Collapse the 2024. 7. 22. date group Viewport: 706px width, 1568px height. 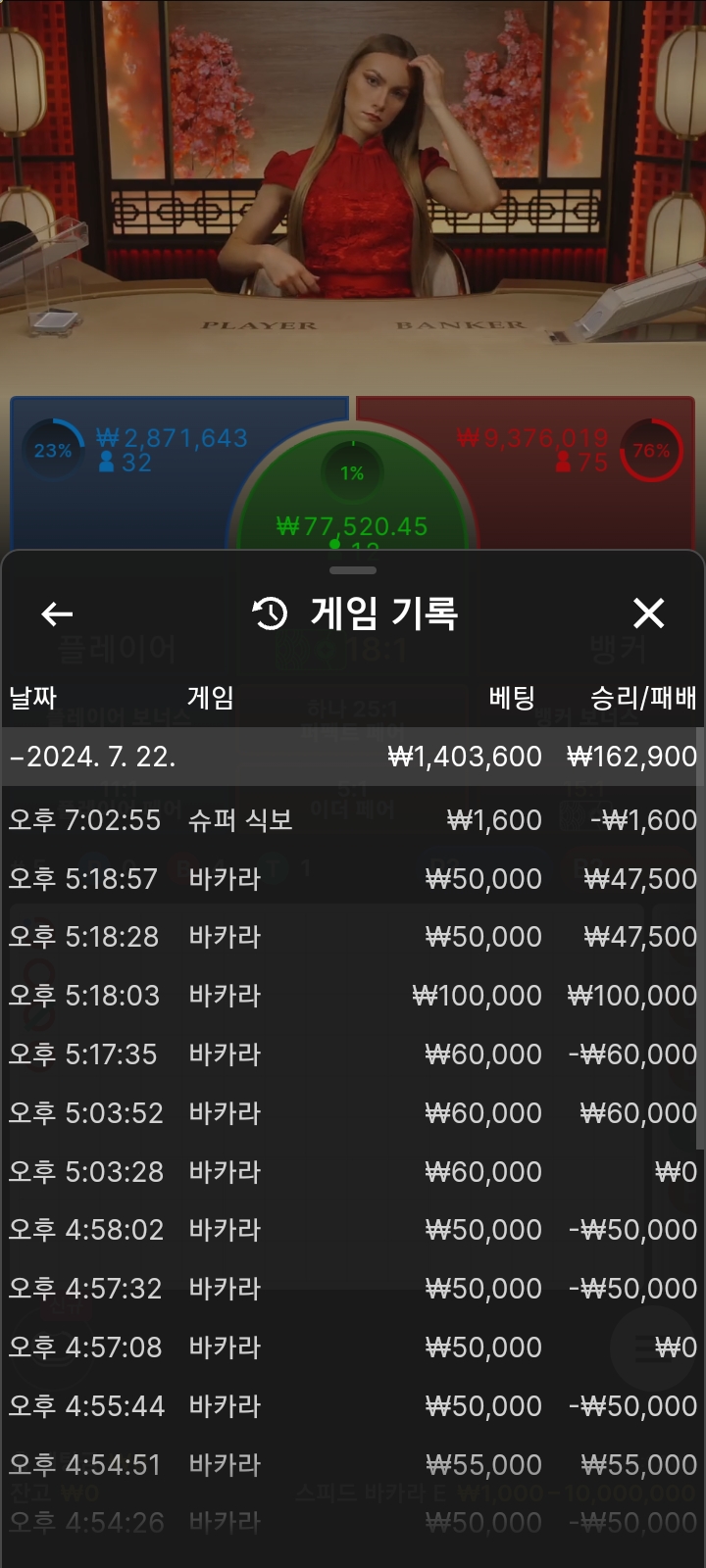tap(351, 757)
